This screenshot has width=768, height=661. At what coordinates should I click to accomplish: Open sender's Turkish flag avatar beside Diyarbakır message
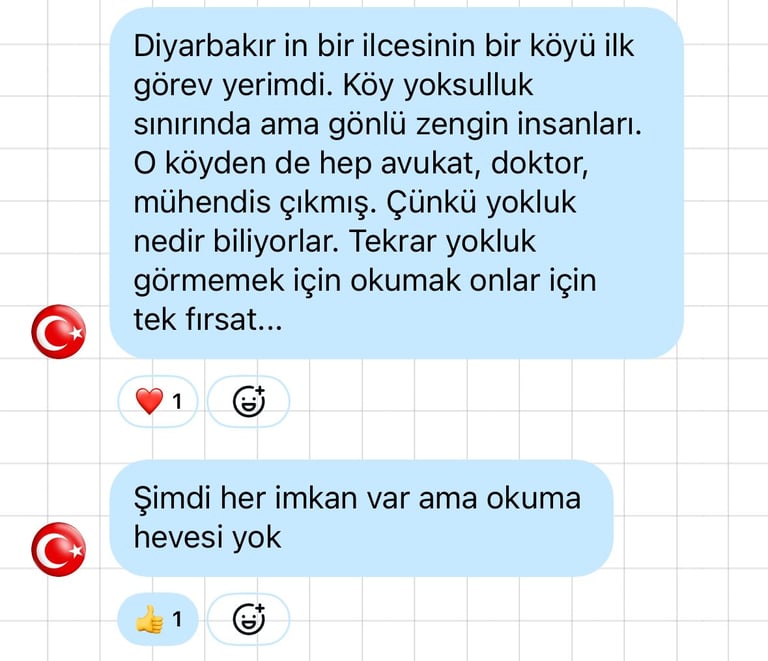[x=59, y=331]
